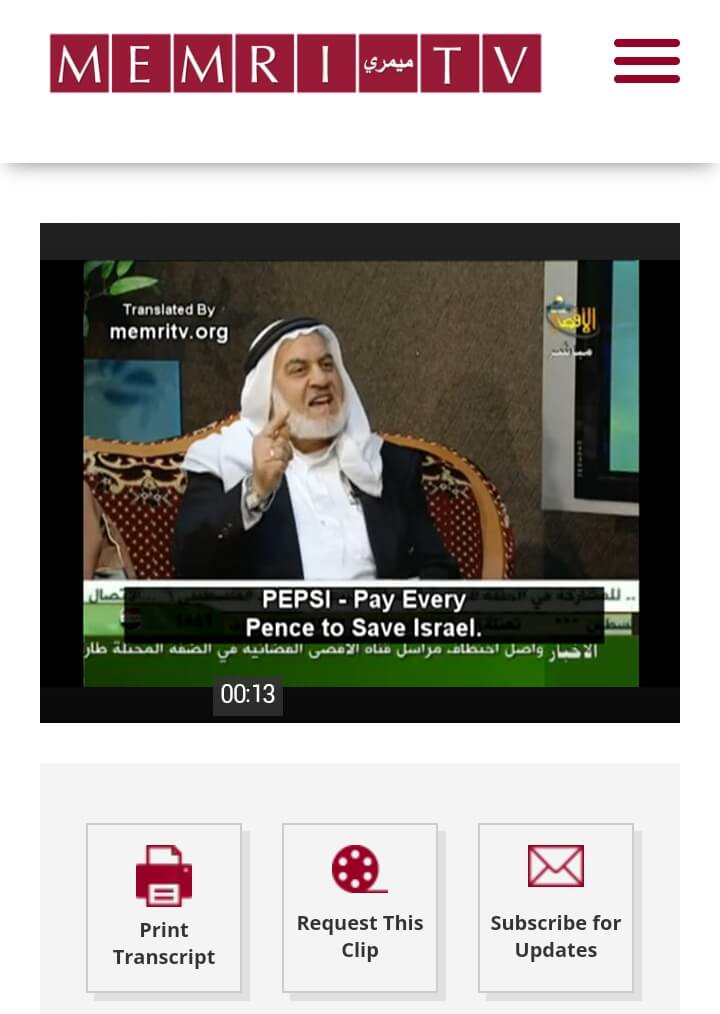Open the hamburger menu

(x=646, y=61)
